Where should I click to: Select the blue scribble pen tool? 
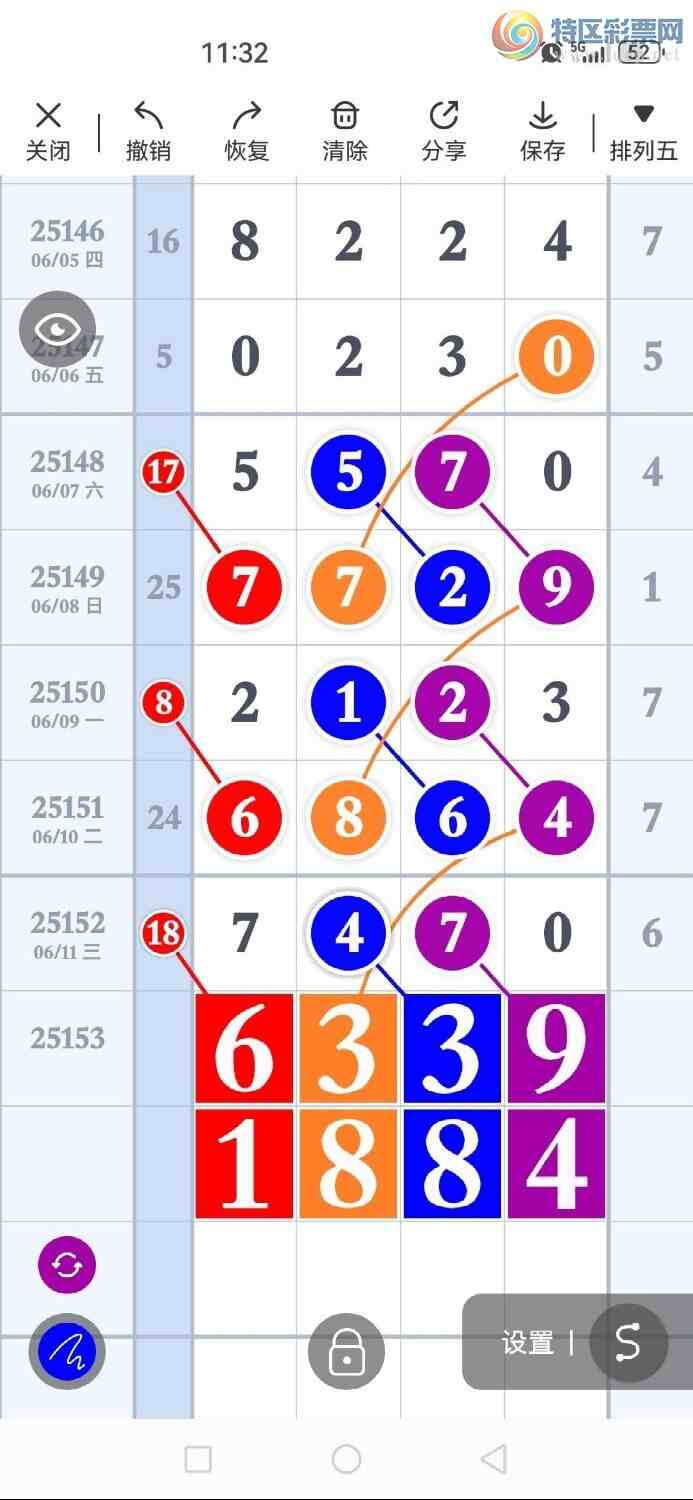point(67,1352)
